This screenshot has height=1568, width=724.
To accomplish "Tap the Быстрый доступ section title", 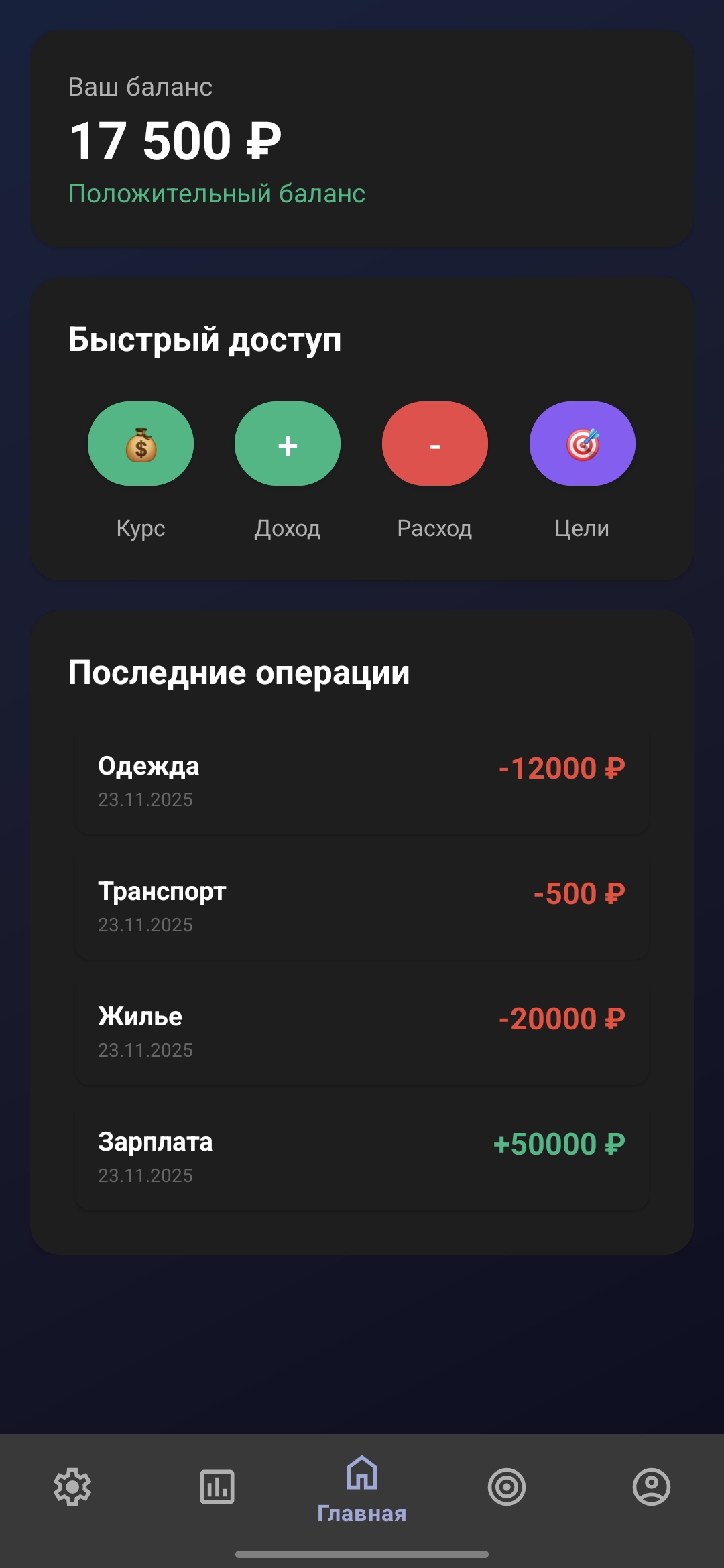I will [x=204, y=340].
